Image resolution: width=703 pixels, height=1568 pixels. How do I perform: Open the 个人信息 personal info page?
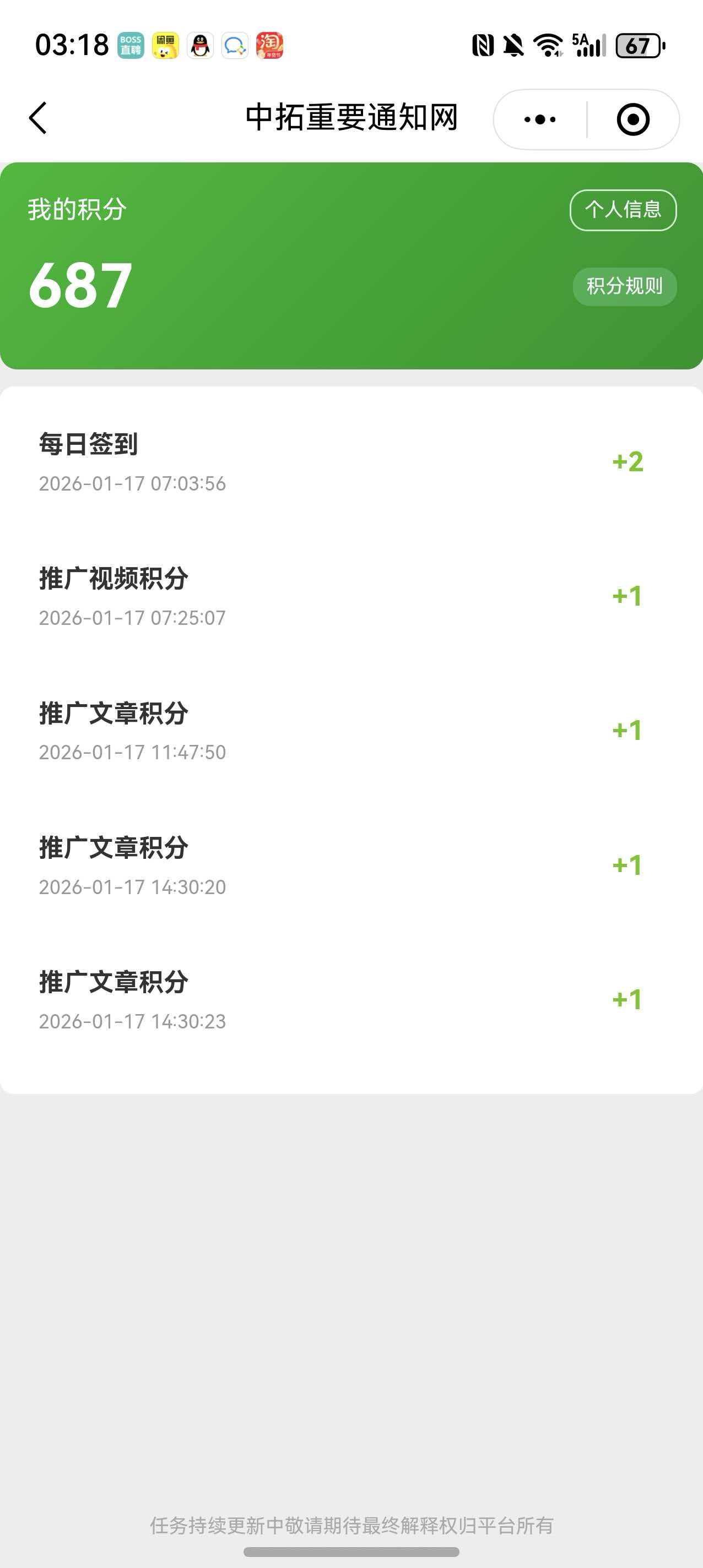623,210
